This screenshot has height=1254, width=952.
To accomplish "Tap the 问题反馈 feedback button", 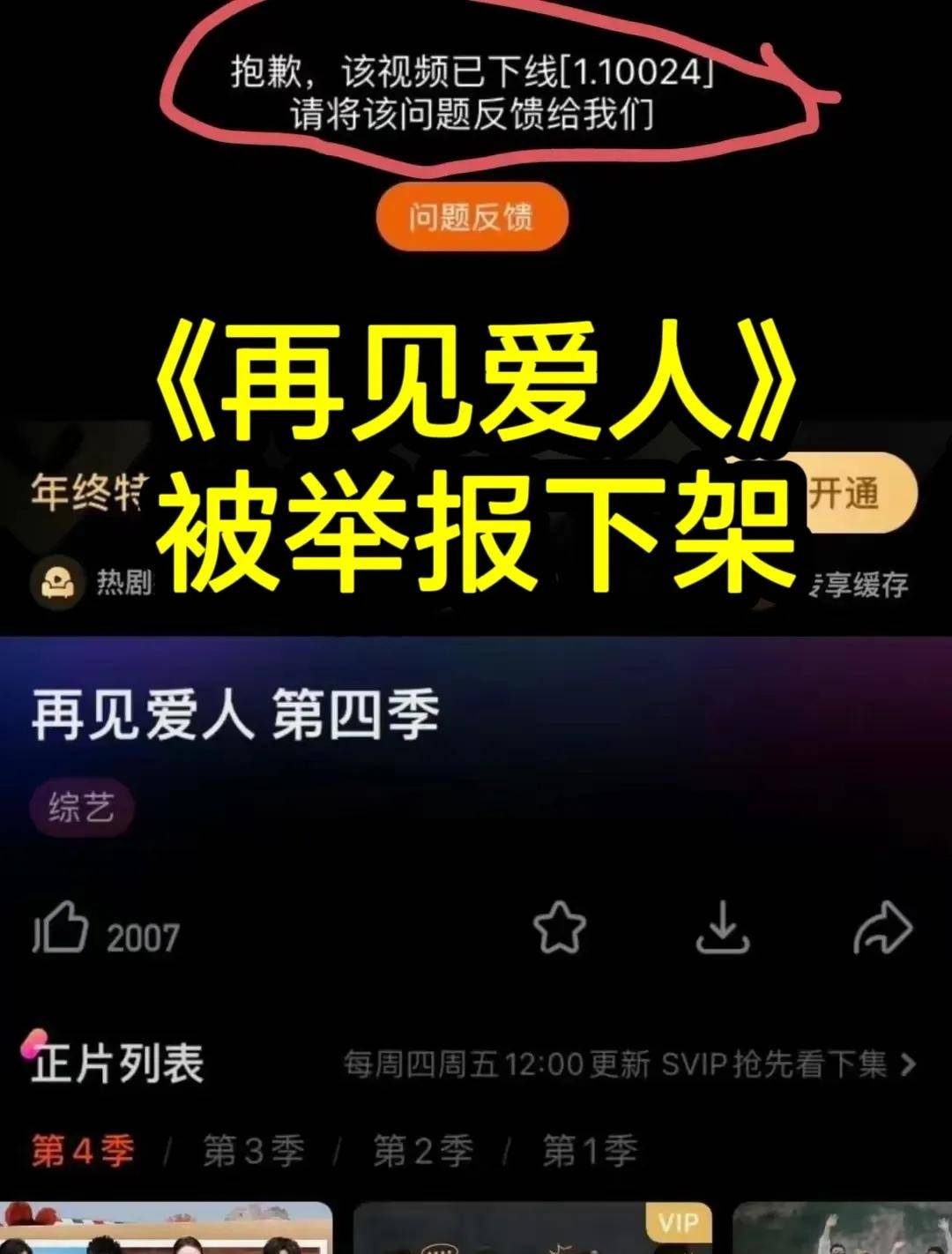I will (472, 217).
